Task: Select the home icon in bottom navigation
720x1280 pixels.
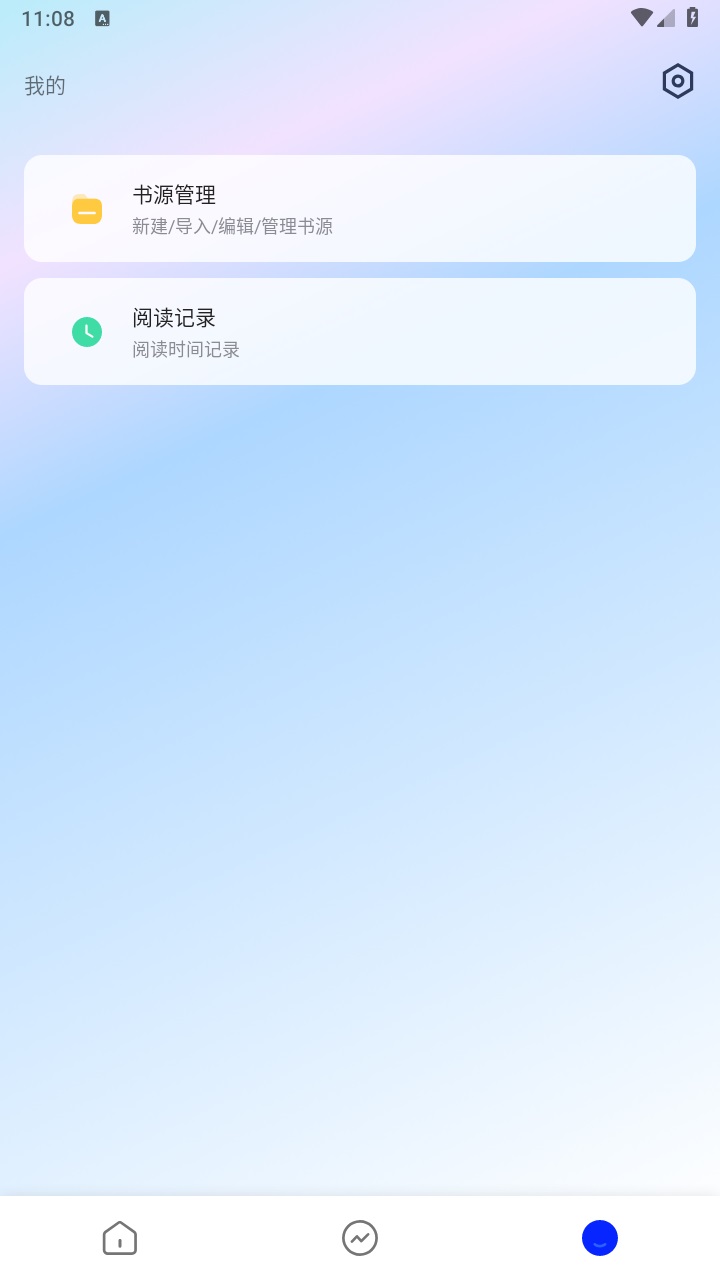Action: (x=119, y=1237)
